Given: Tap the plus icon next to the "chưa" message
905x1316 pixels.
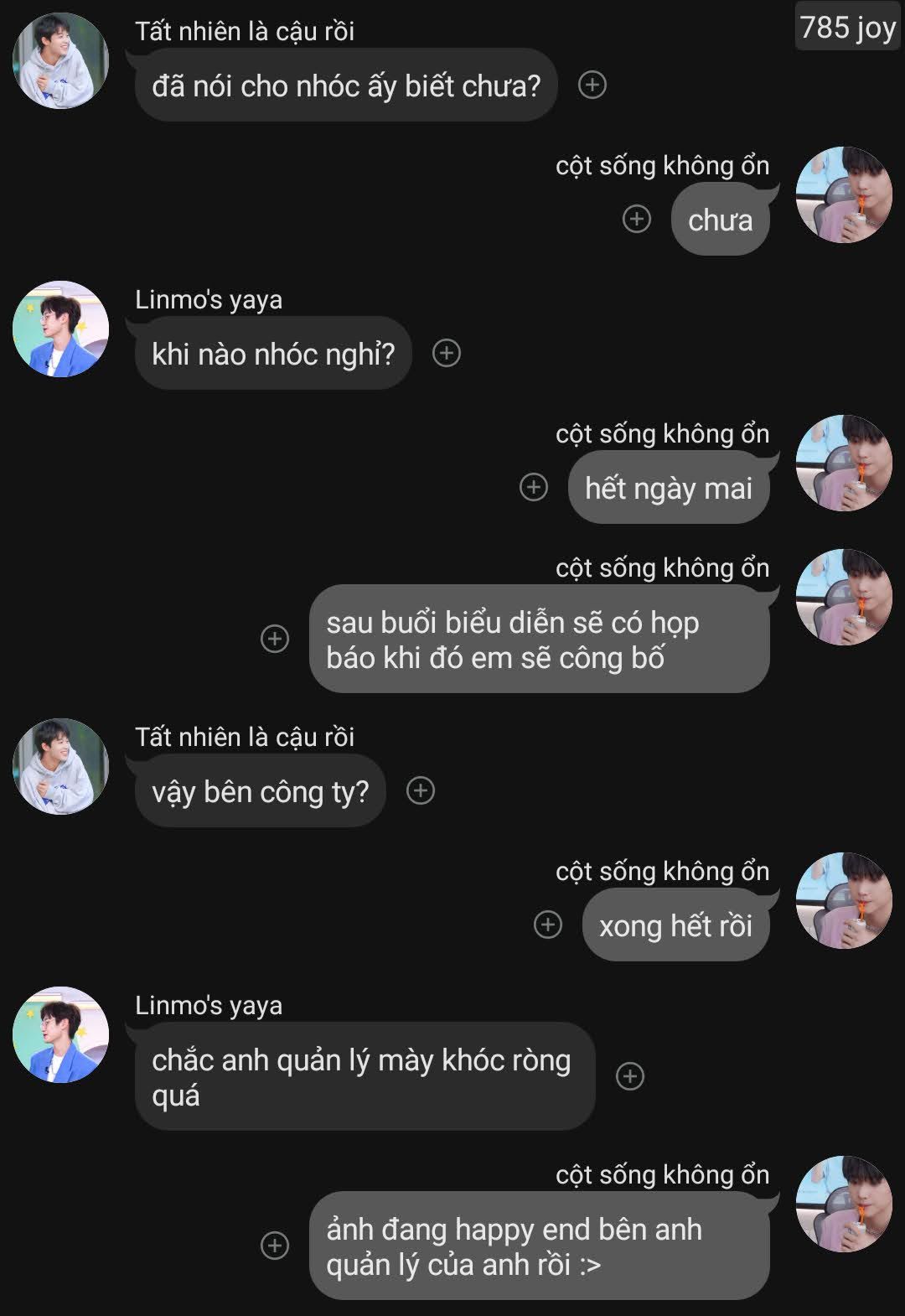Looking at the screenshot, I should (x=637, y=219).
